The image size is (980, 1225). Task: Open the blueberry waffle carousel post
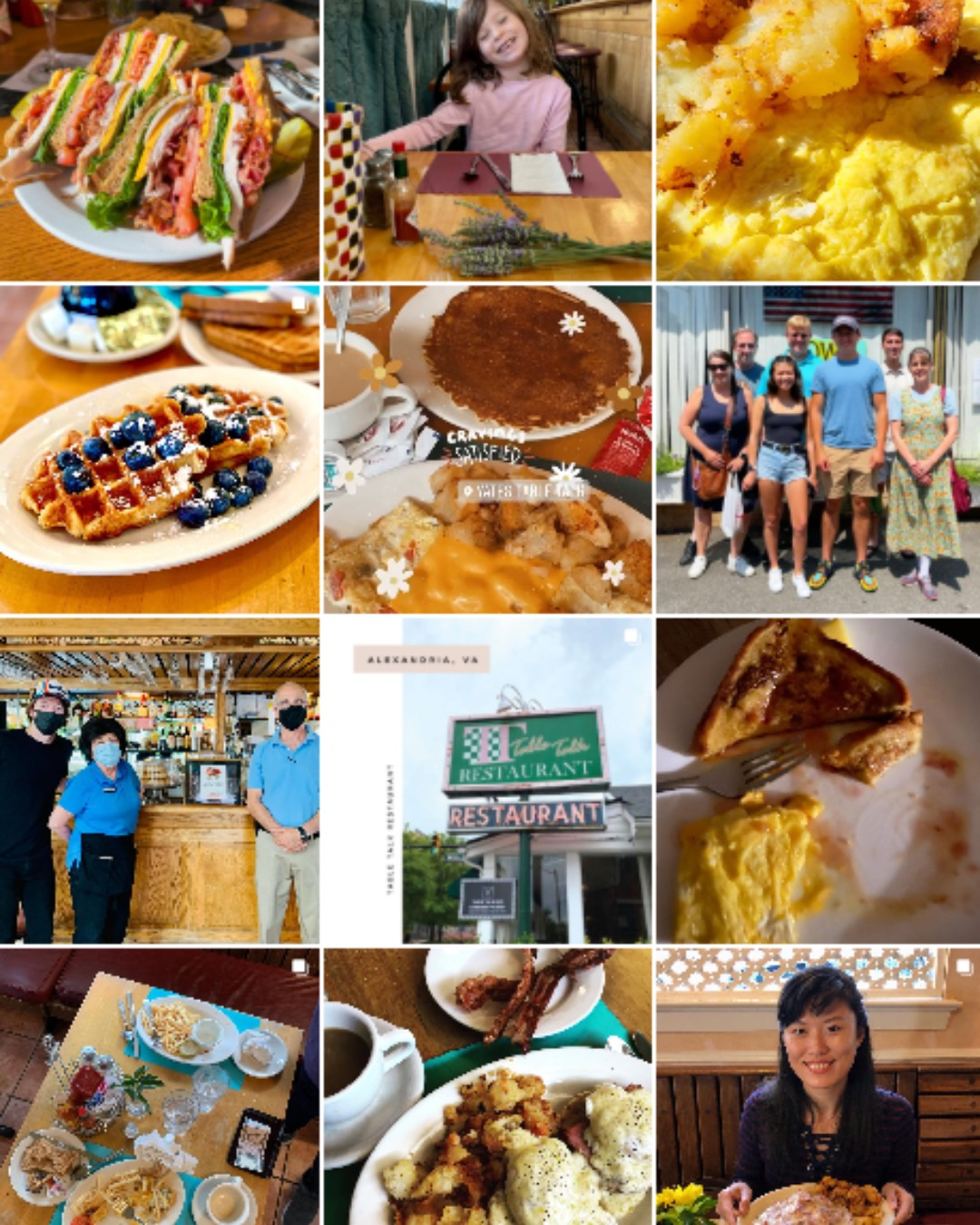click(159, 449)
